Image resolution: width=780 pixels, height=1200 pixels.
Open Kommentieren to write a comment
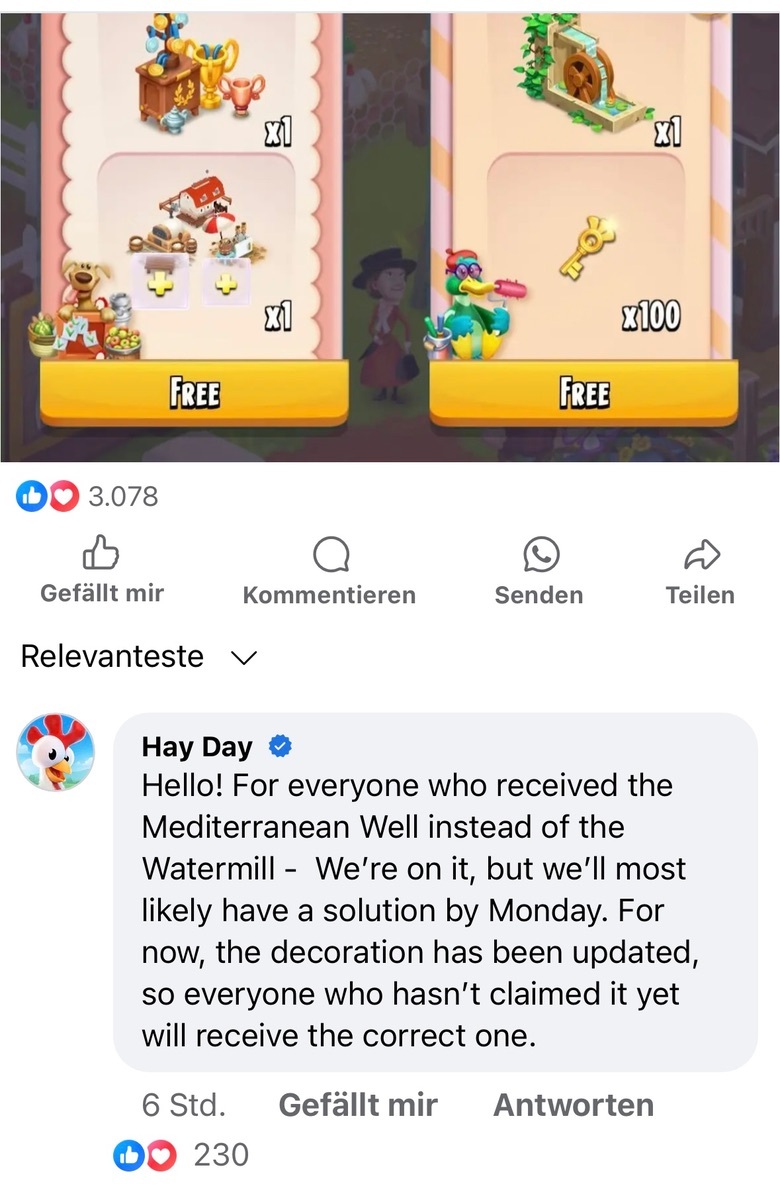pyautogui.click(x=329, y=570)
